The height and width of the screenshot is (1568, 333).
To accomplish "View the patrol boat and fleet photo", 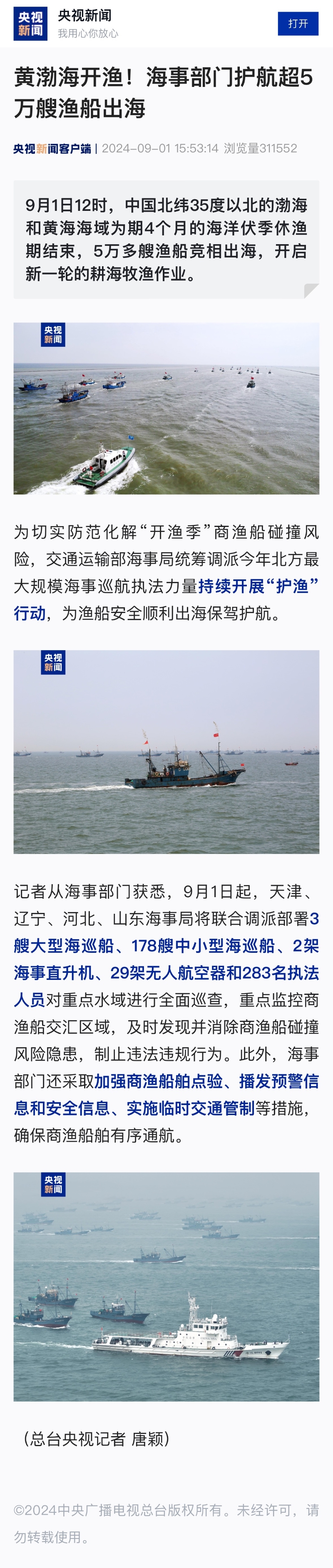I will coord(166,408).
